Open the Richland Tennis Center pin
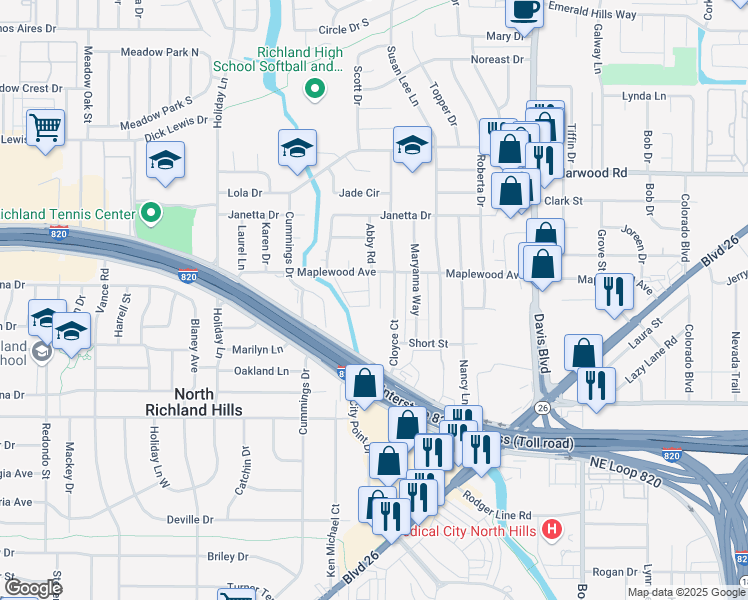748x600 pixels. (151, 214)
